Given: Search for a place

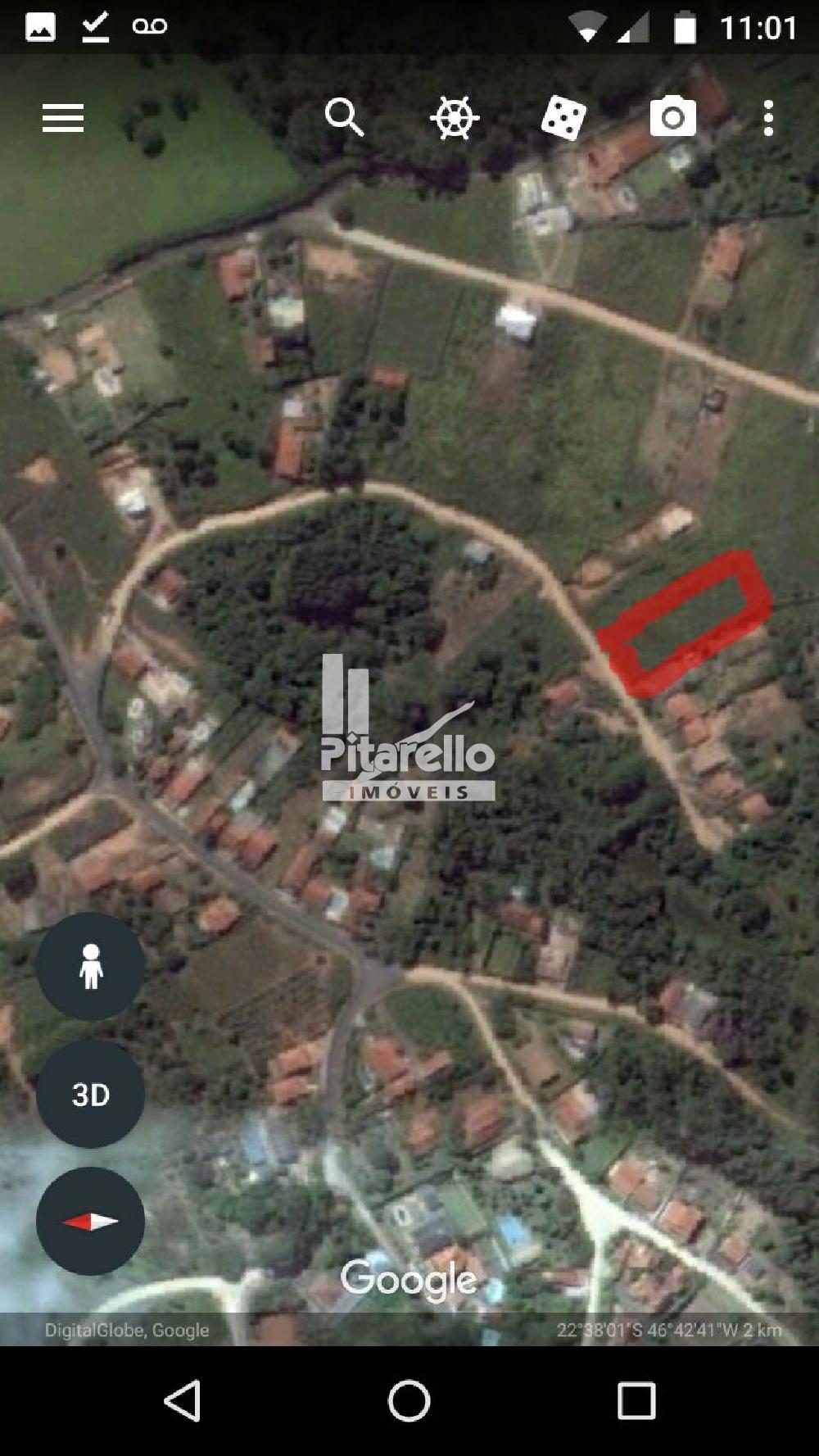Looking at the screenshot, I should point(344,117).
